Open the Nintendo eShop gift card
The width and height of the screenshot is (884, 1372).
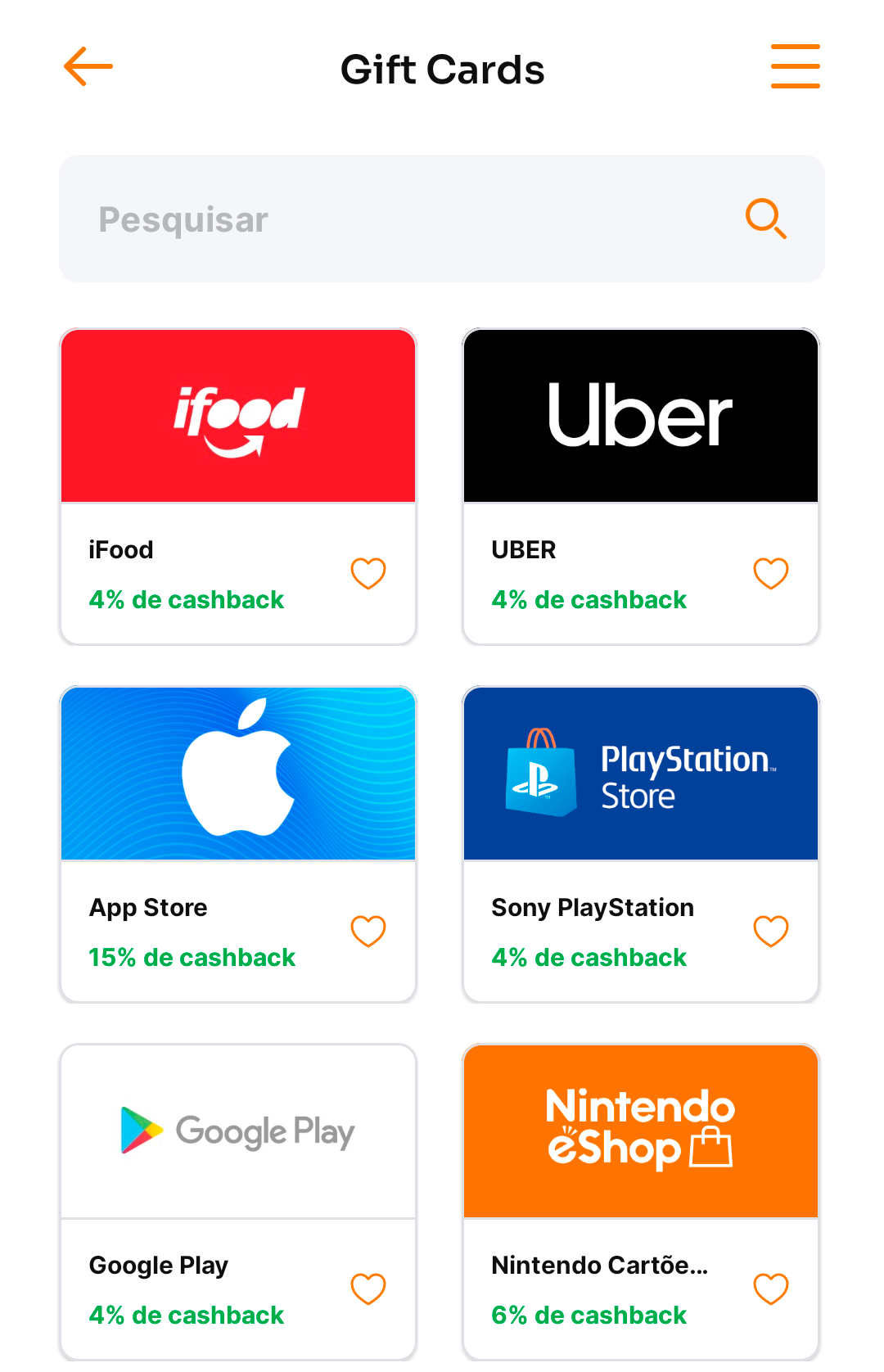(641, 1132)
